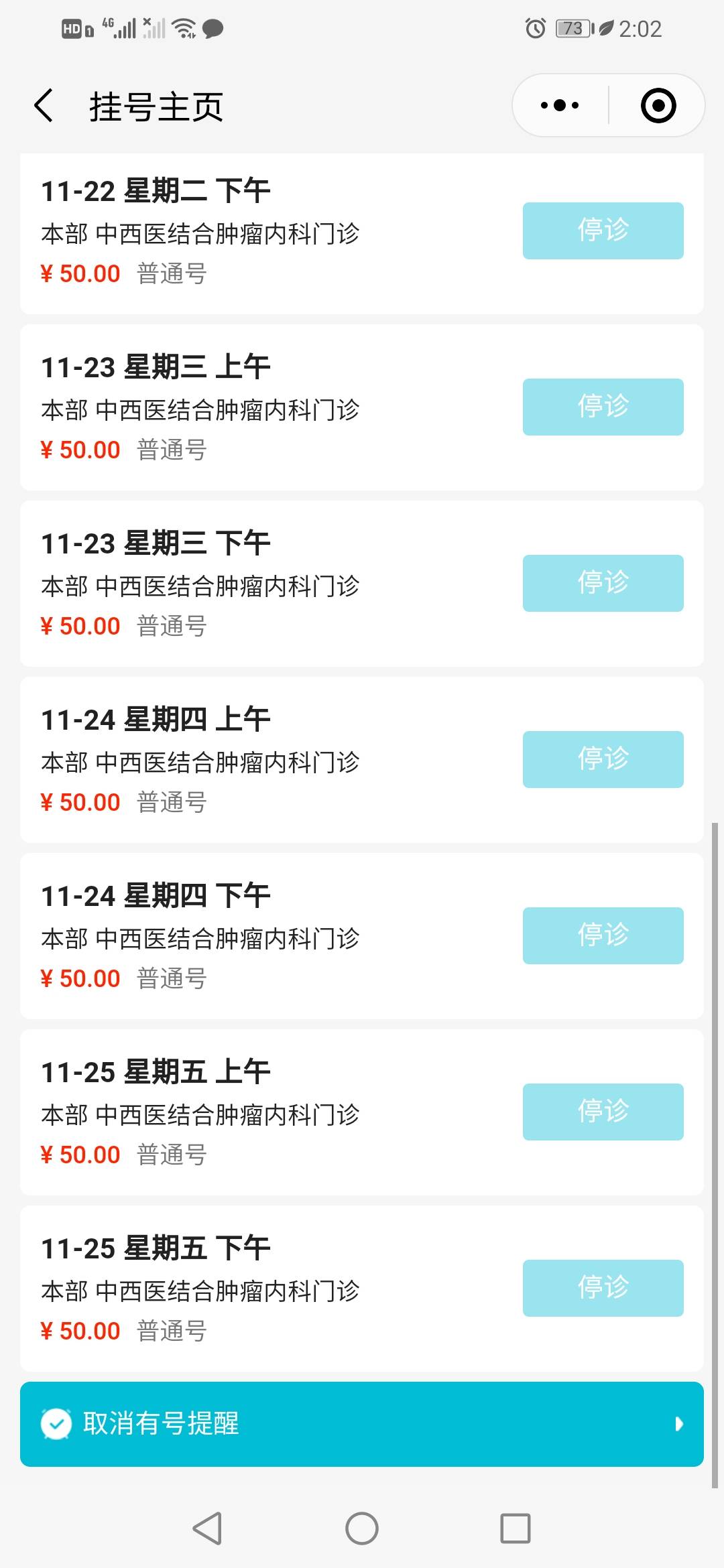Tap the 停诊 toggle for 11-22 星期二 下午
This screenshot has height=1568, width=724.
tap(601, 231)
